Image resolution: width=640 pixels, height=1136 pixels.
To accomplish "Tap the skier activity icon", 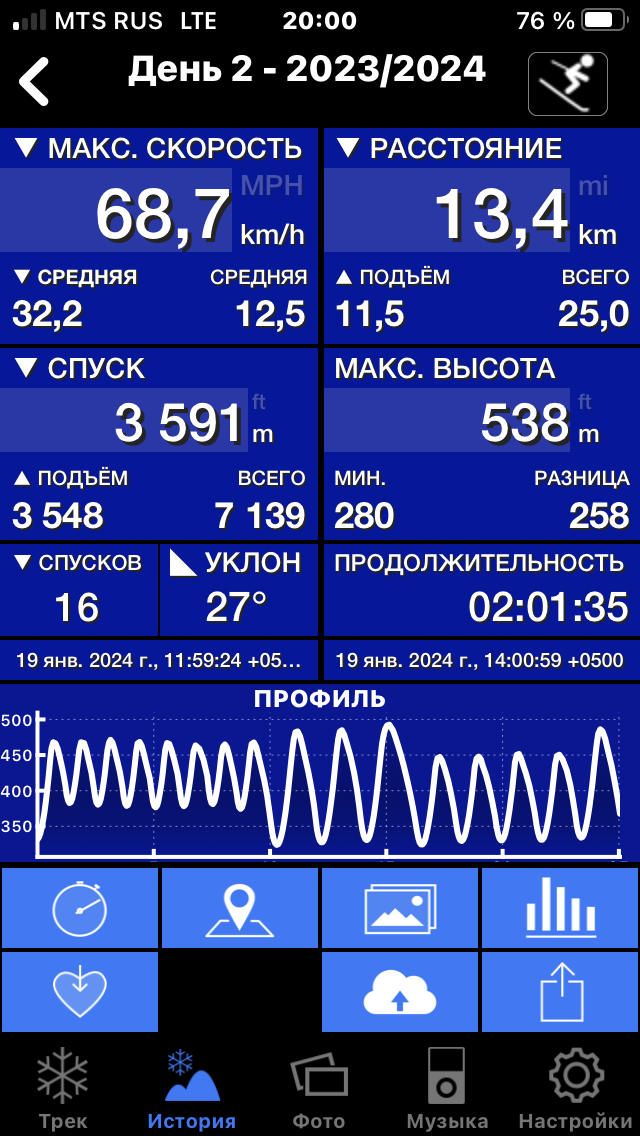I will tap(568, 83).
